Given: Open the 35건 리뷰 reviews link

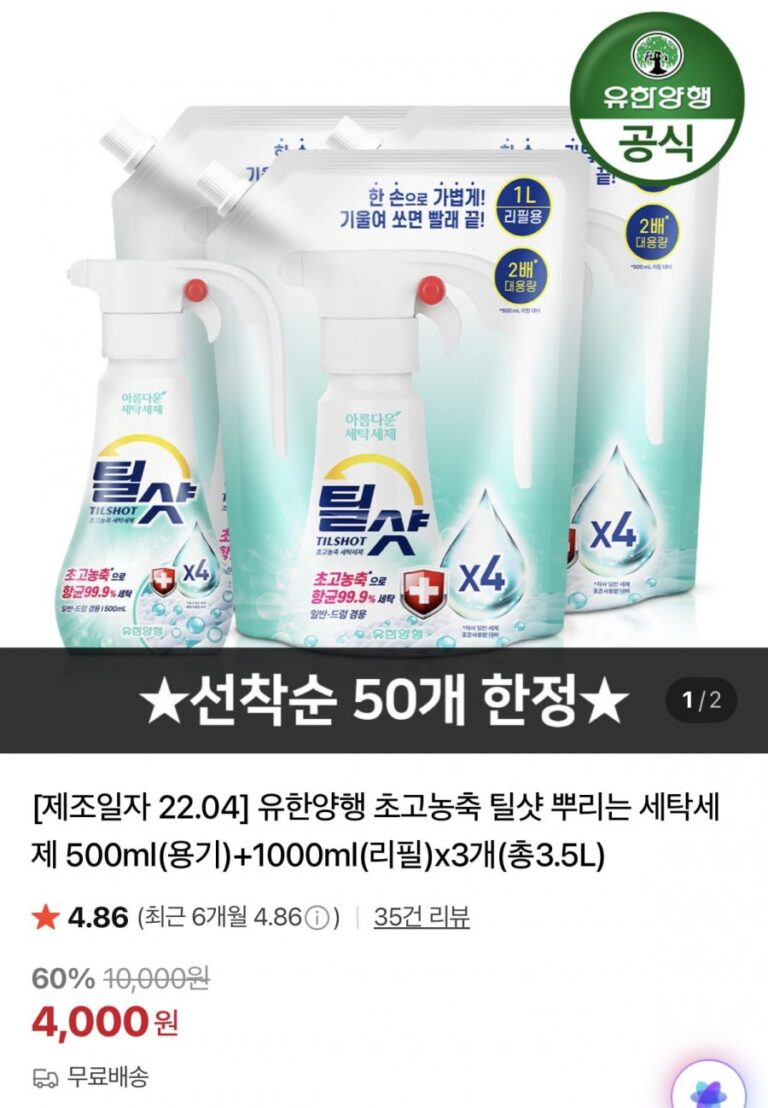Looking at the screenshot, I should [421, 917].
